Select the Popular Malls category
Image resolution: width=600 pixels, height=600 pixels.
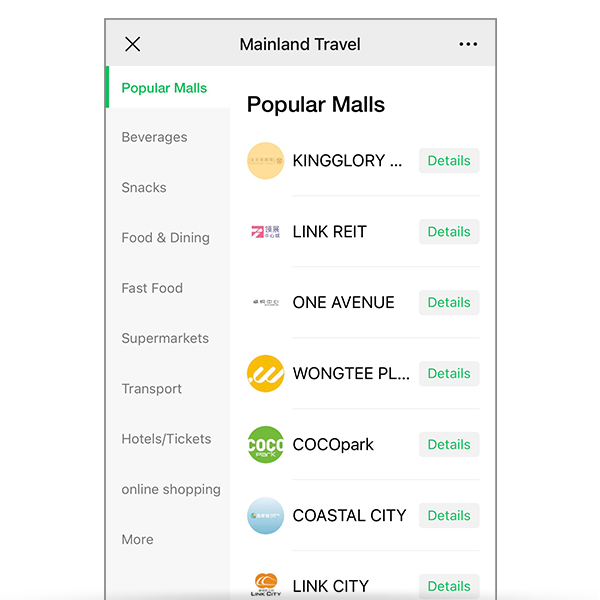tap(164, 88)
